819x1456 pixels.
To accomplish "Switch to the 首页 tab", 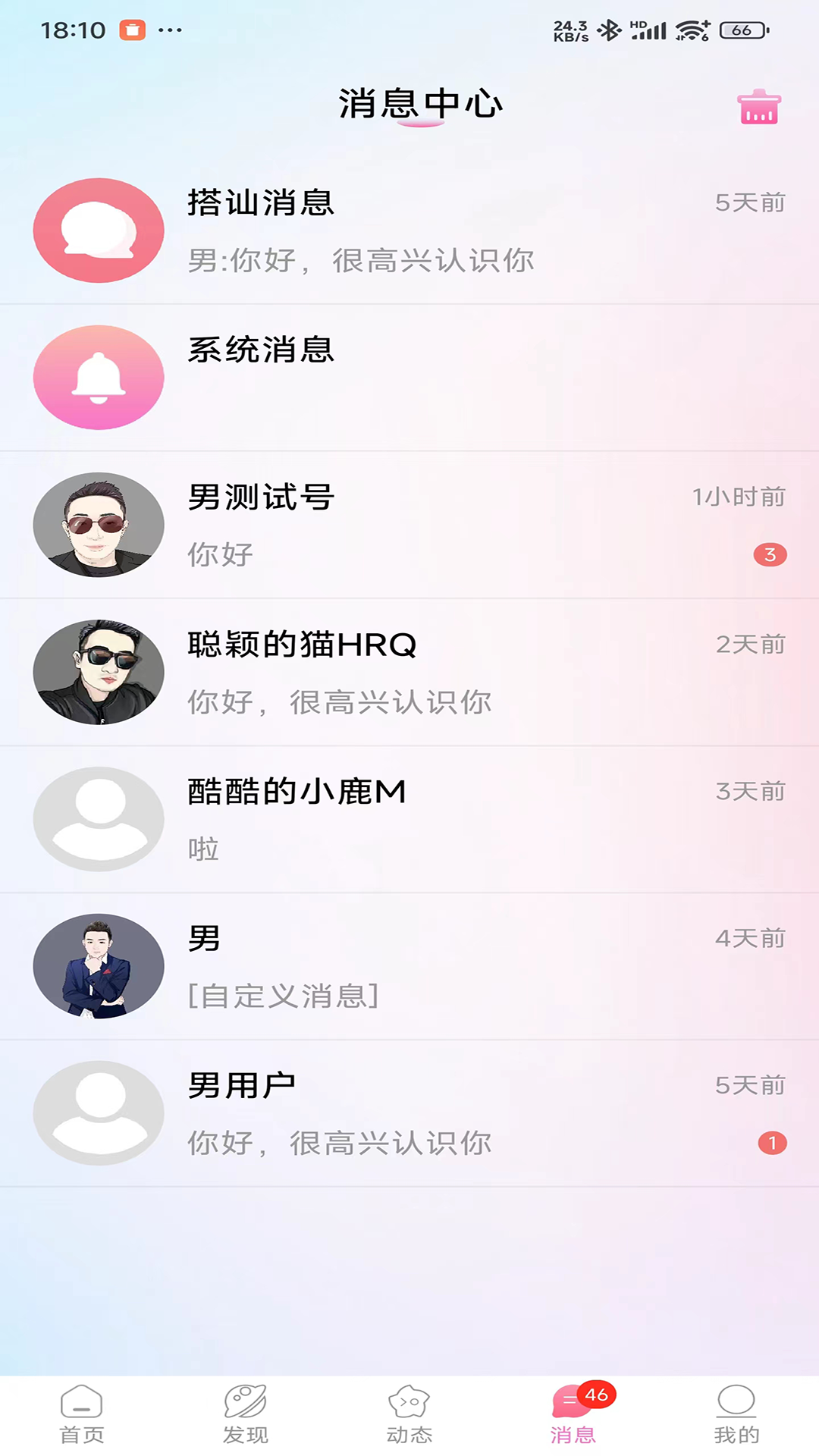I will [82, 1415].
